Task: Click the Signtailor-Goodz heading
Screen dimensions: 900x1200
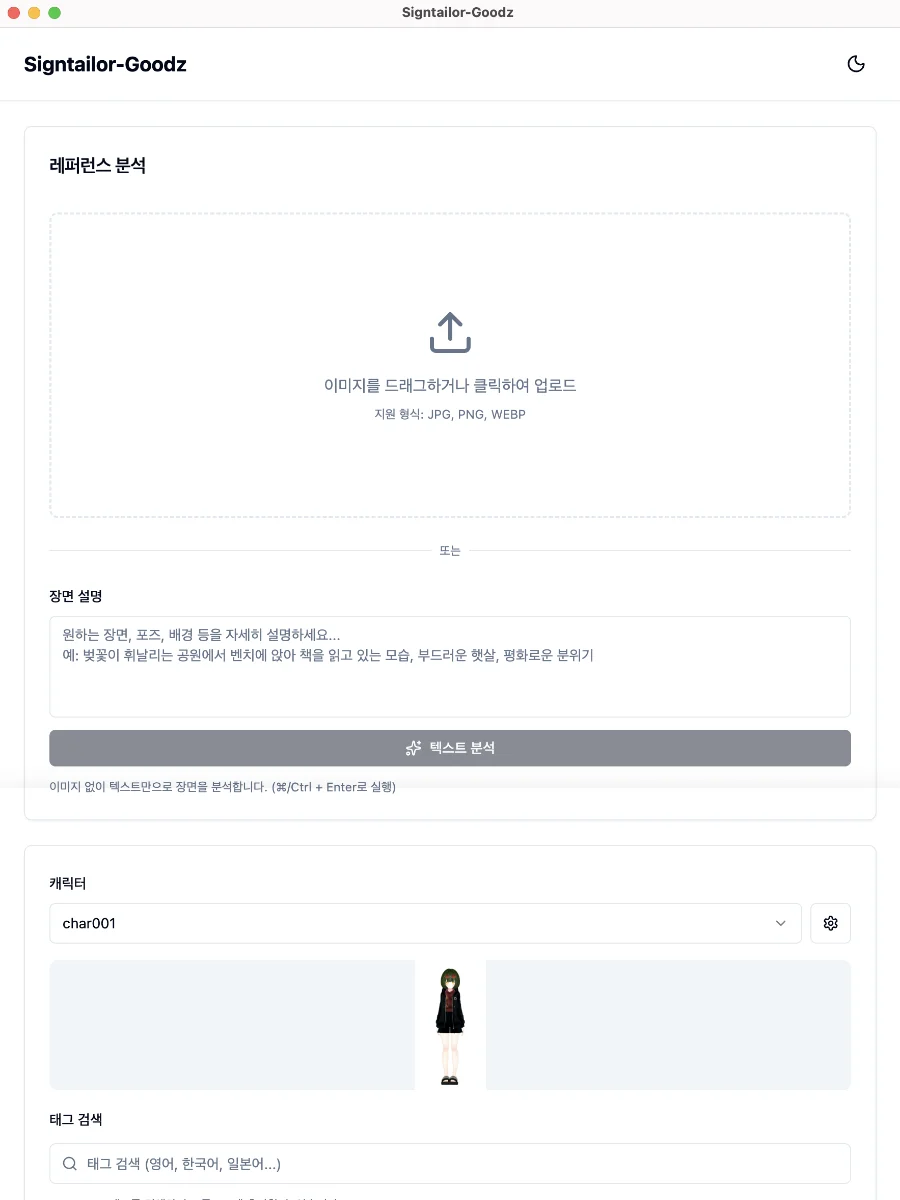Action: tap(105, 63)
